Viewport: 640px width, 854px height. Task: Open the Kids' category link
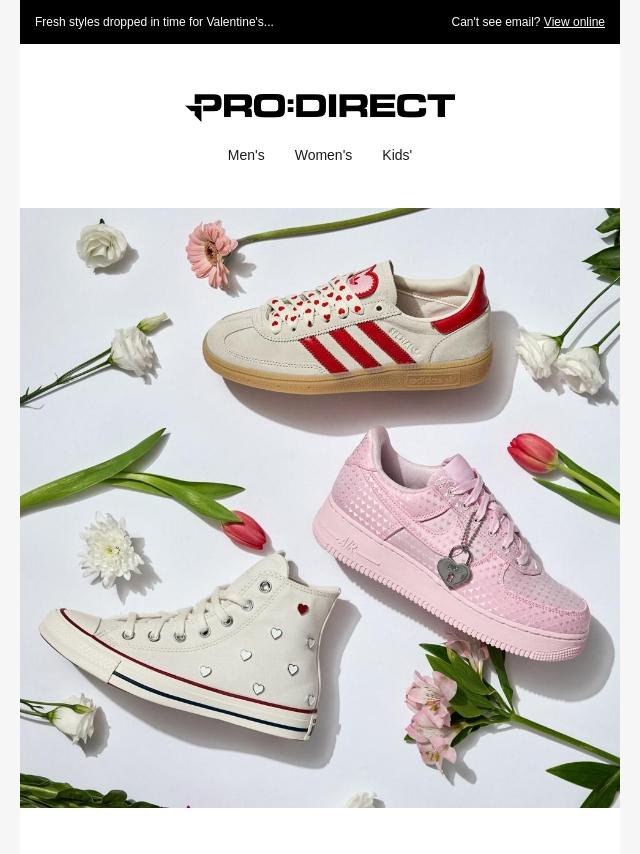[x=397, y=155]
